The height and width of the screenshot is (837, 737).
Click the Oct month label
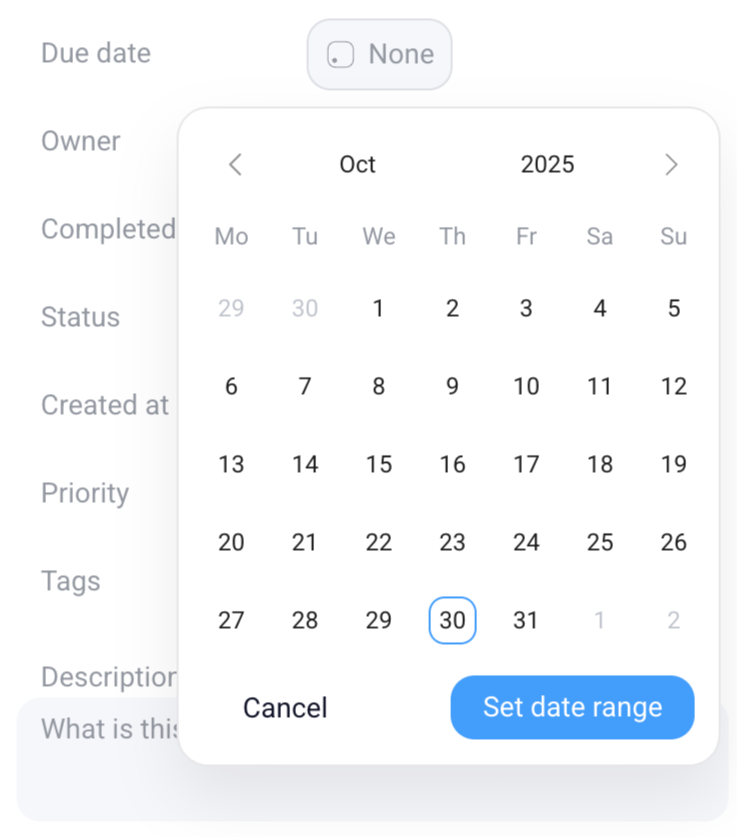[357, 164]
